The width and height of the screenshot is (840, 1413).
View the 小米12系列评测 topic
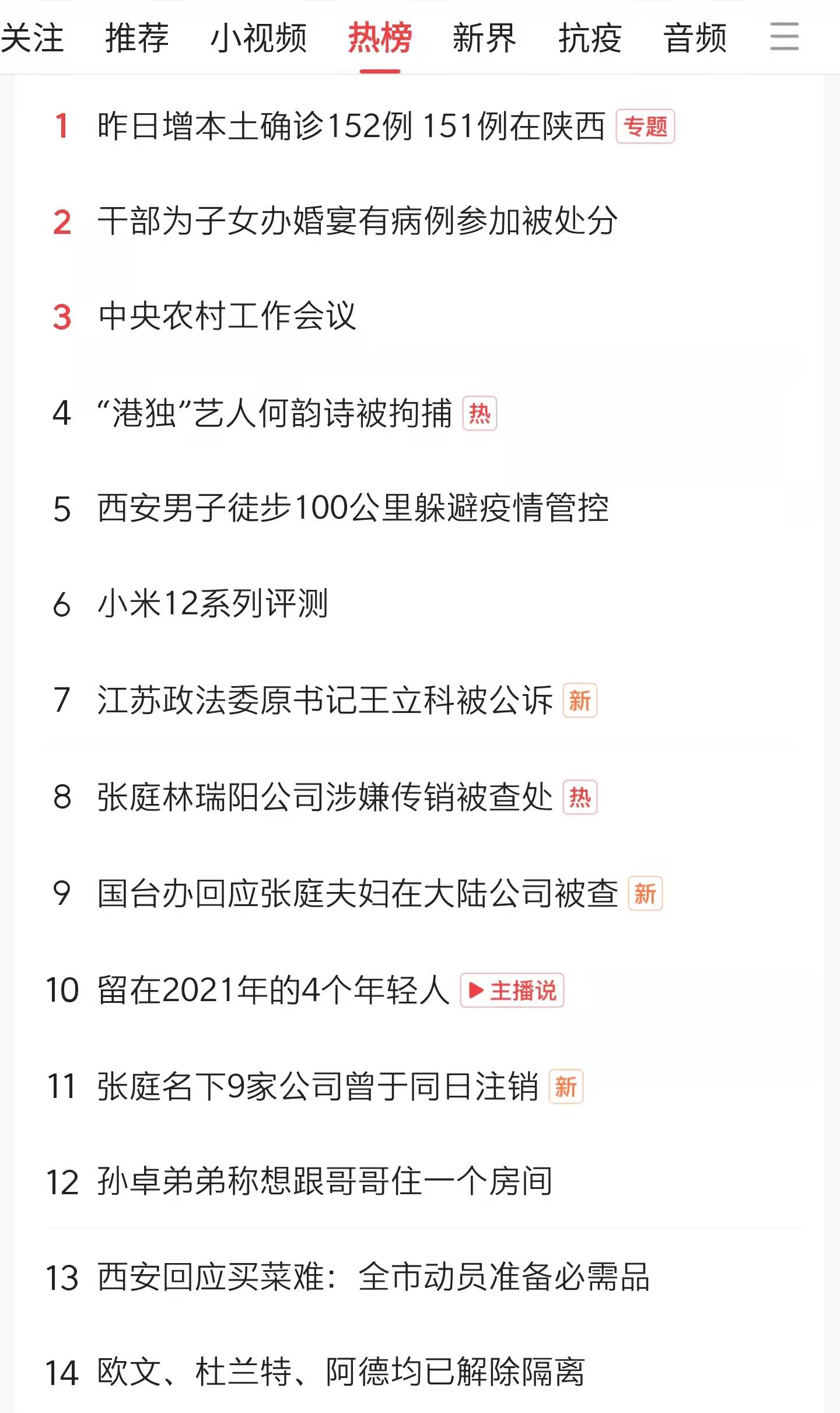click(213, 604)
